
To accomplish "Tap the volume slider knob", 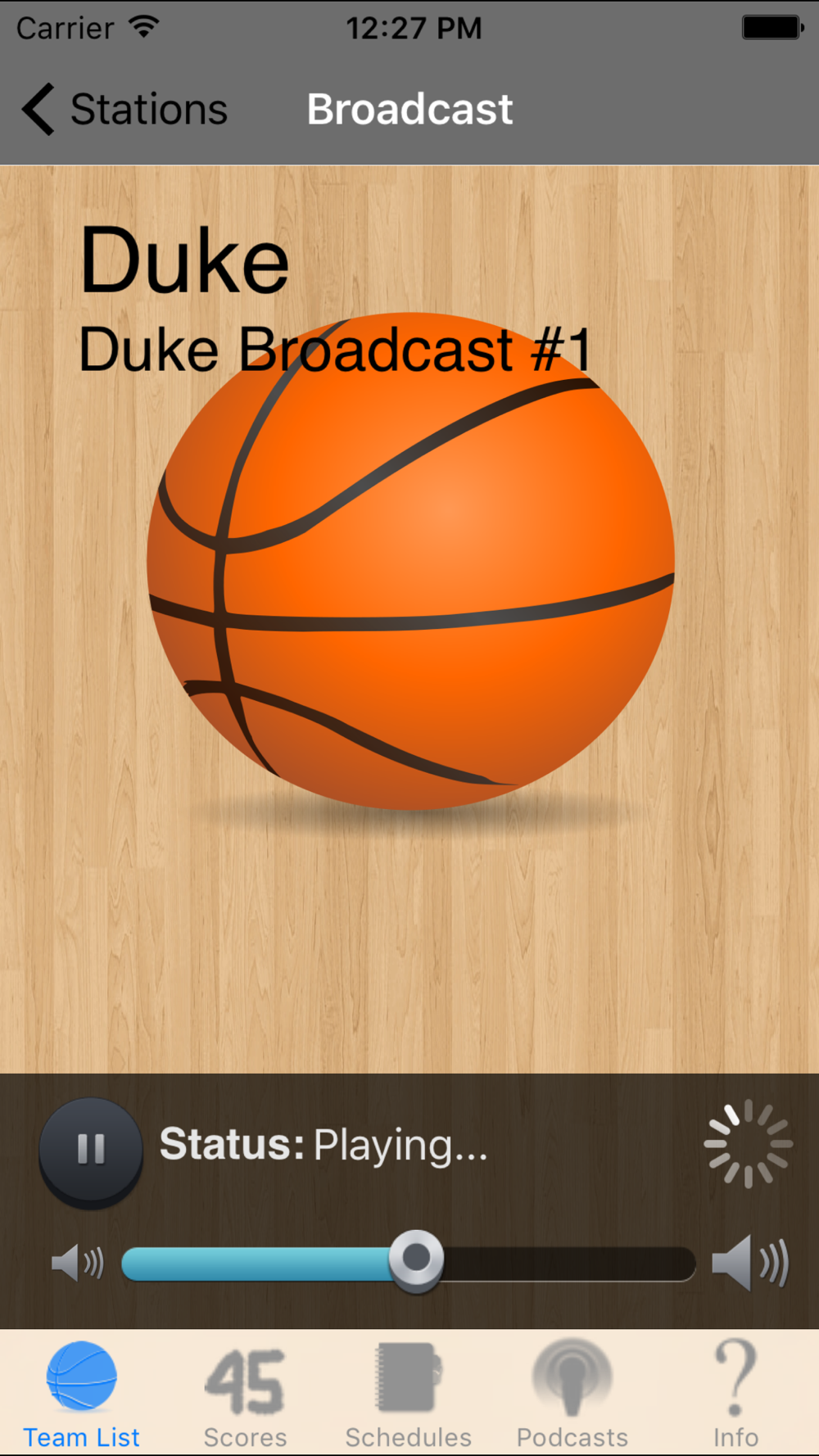I will (416, 1259).
